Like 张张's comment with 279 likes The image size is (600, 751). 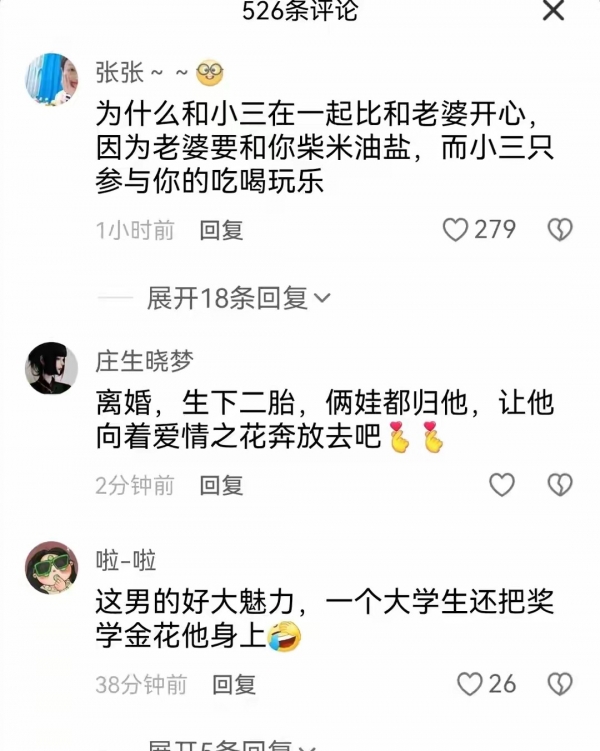456,230
